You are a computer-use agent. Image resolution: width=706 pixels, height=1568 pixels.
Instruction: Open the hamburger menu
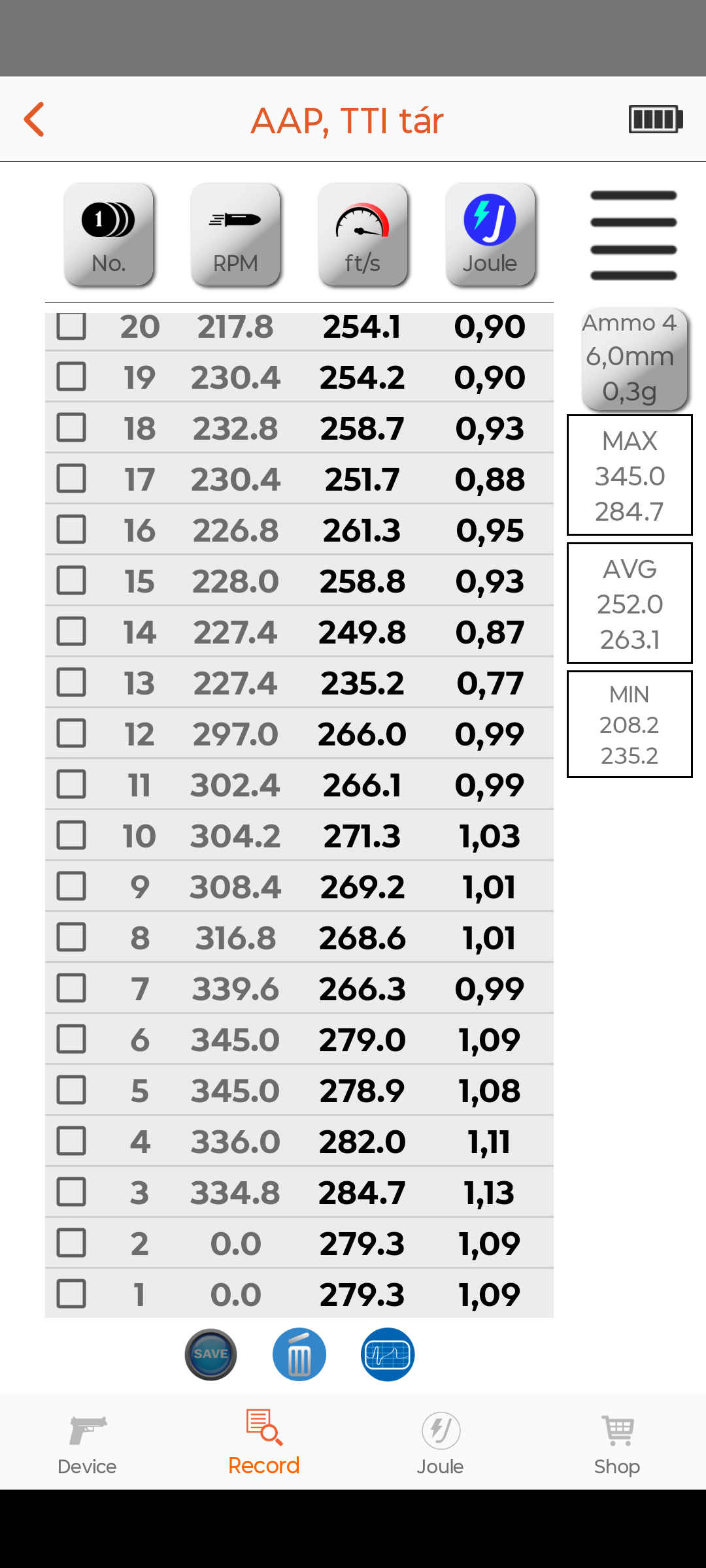tap(633, 235)
